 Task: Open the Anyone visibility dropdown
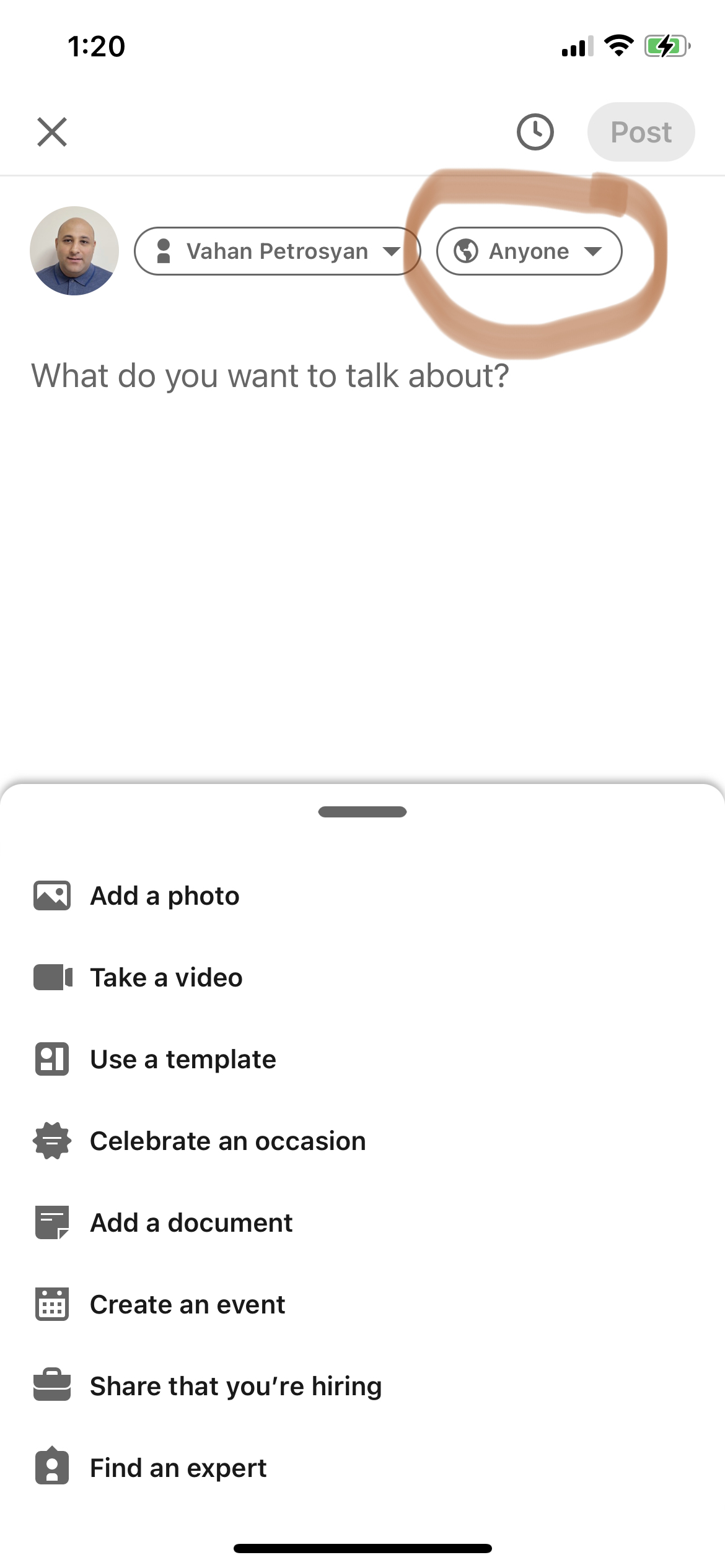[529, 251]
